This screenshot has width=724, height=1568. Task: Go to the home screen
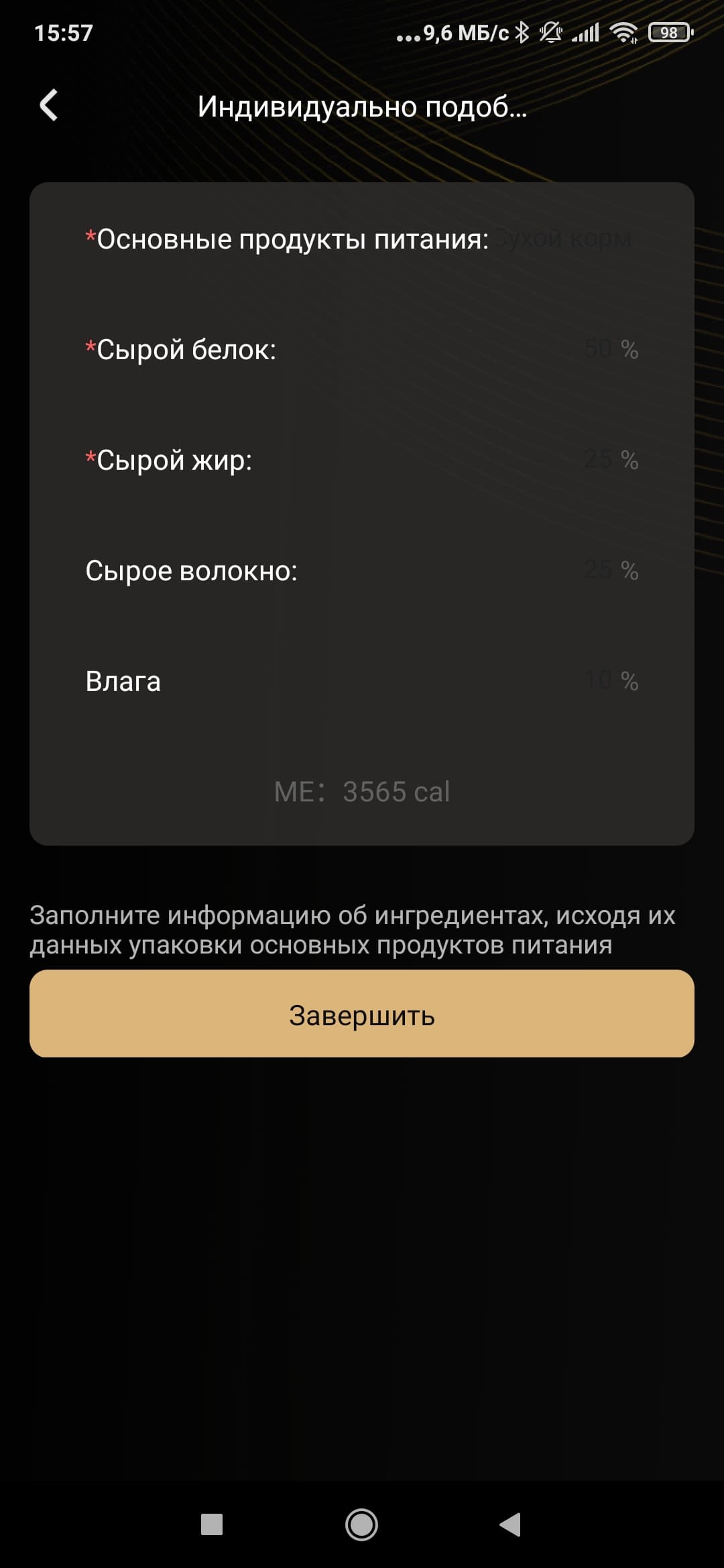tap(362, 1524)
